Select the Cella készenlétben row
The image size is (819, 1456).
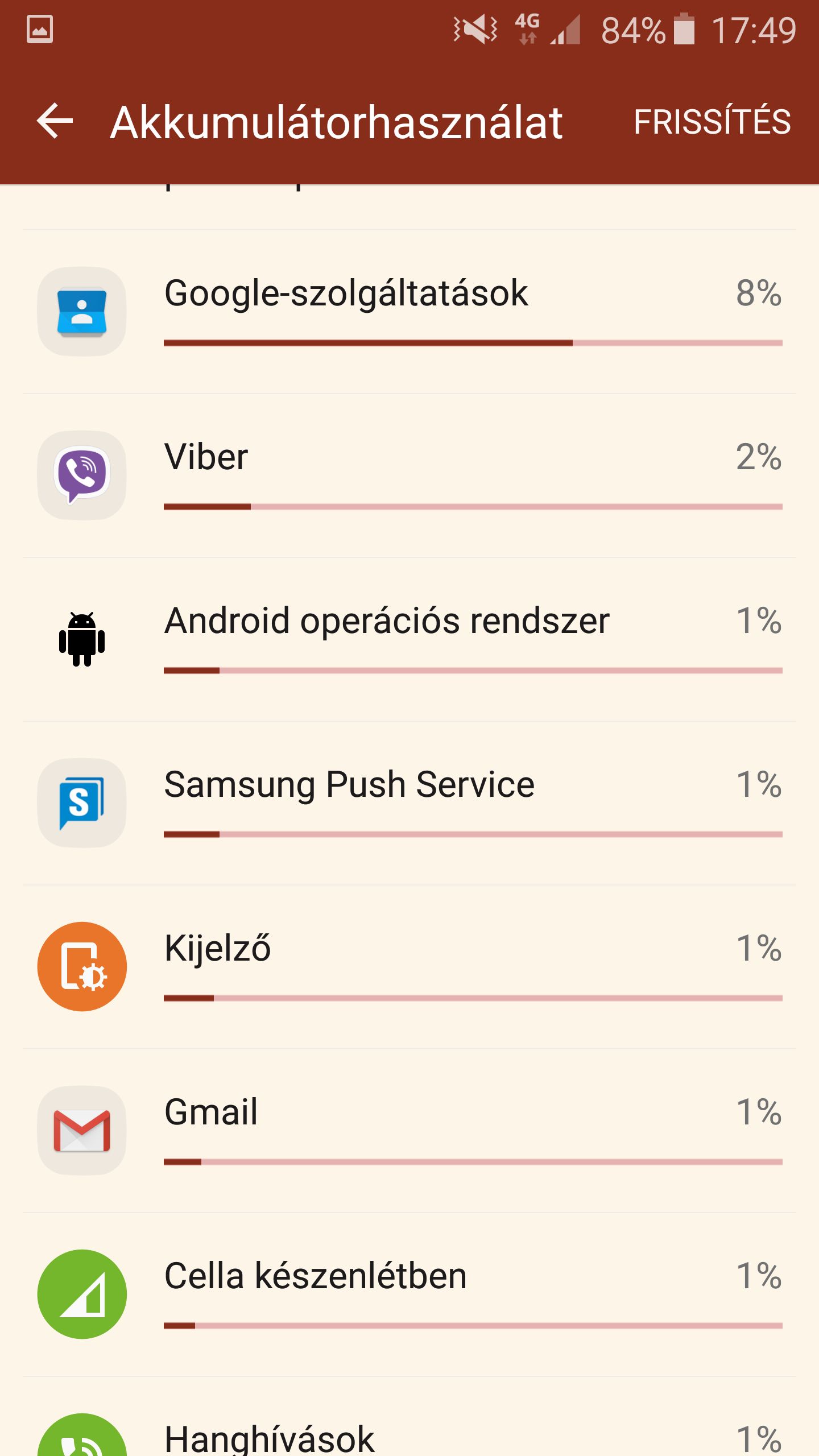pos(409,1294)
